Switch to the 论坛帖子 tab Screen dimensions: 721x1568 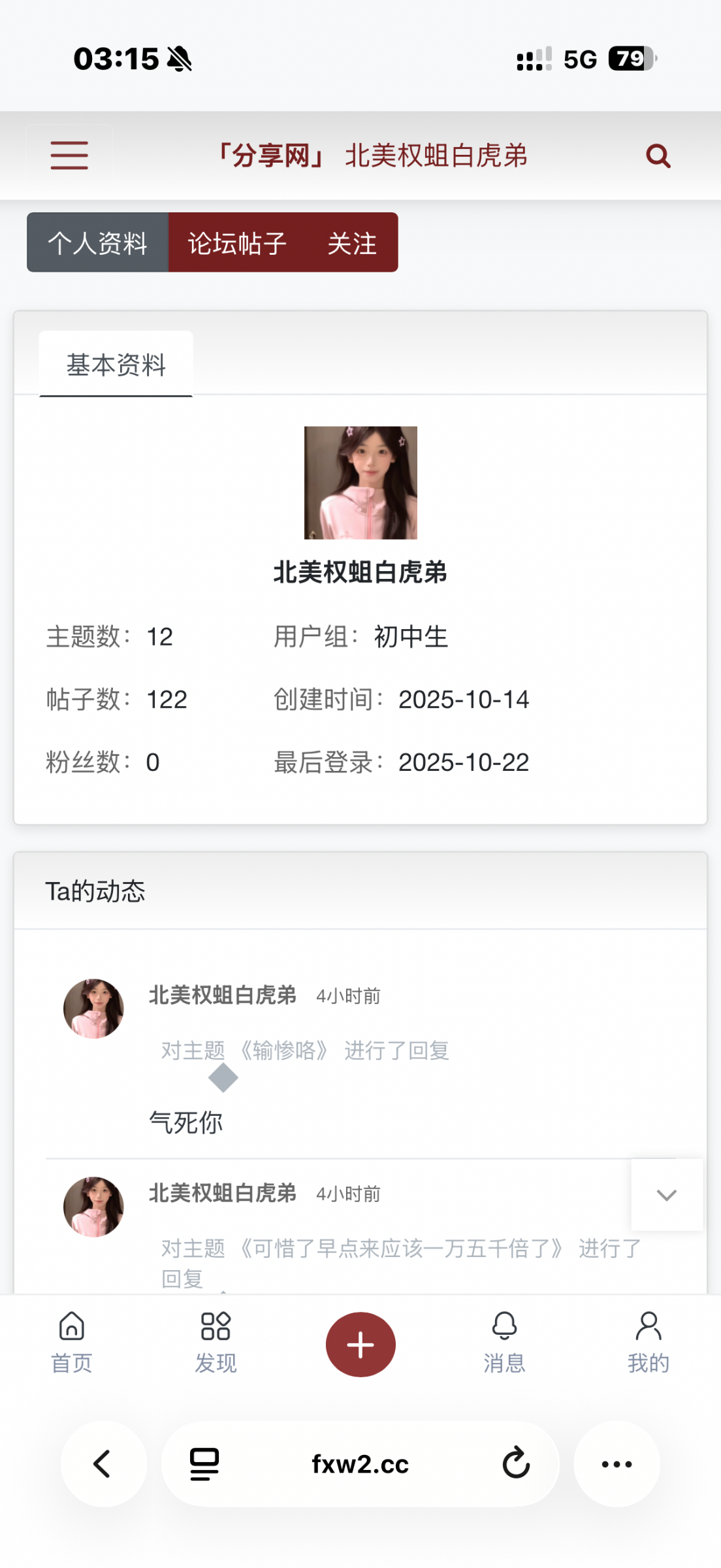point(237,242)
